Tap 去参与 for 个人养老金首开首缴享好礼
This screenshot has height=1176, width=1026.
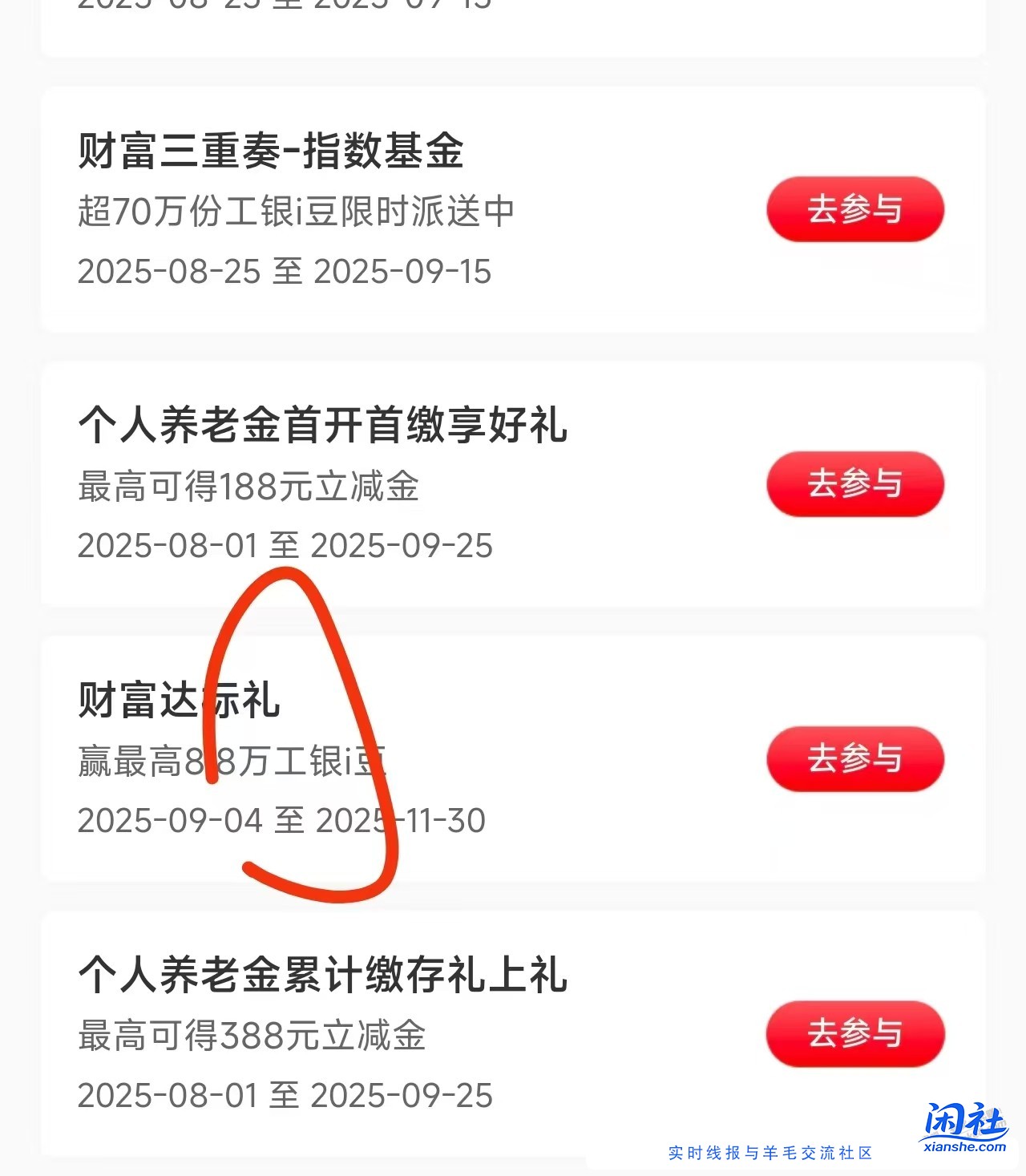click(x=854, y=483)
